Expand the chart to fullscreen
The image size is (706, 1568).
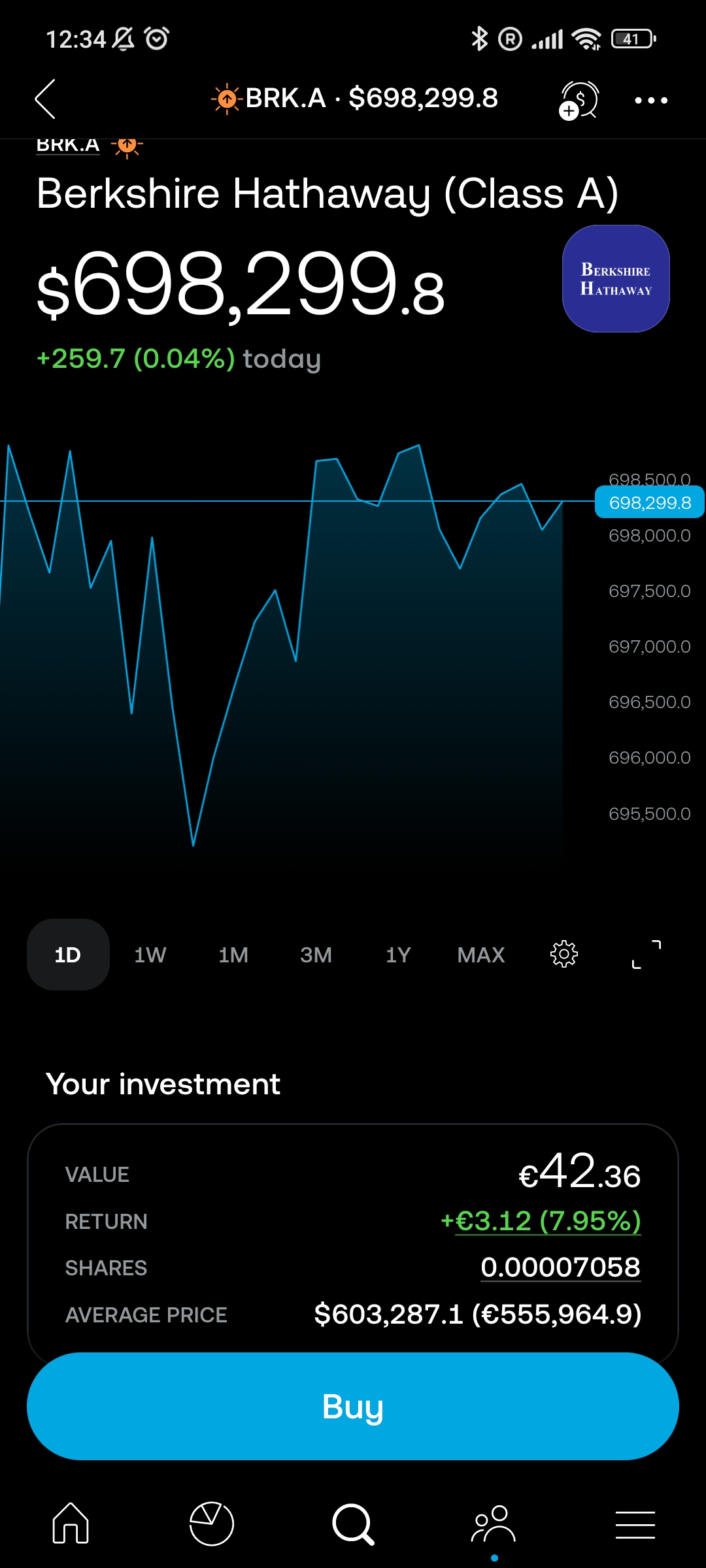[x=647, y=955]
